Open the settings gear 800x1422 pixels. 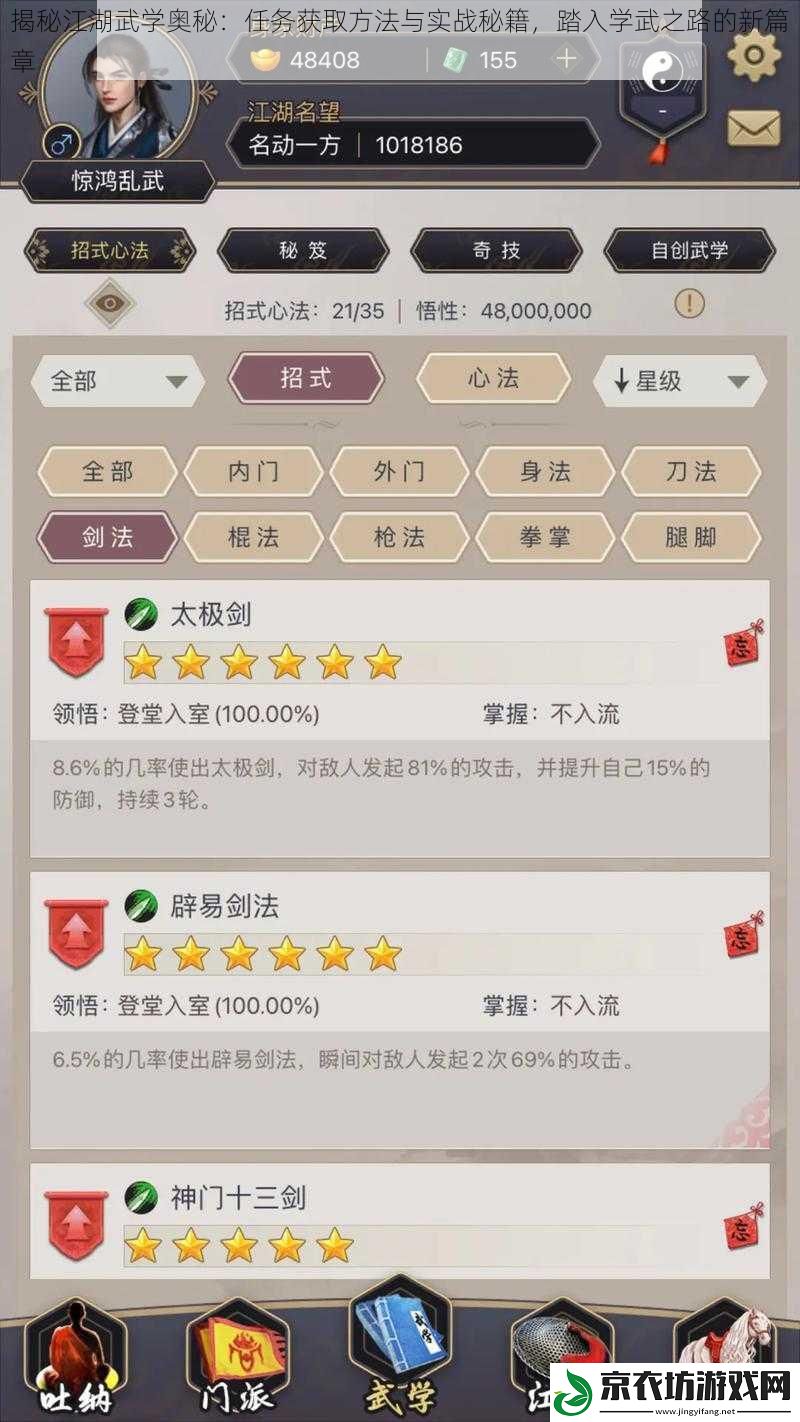[x=753, y=57]
